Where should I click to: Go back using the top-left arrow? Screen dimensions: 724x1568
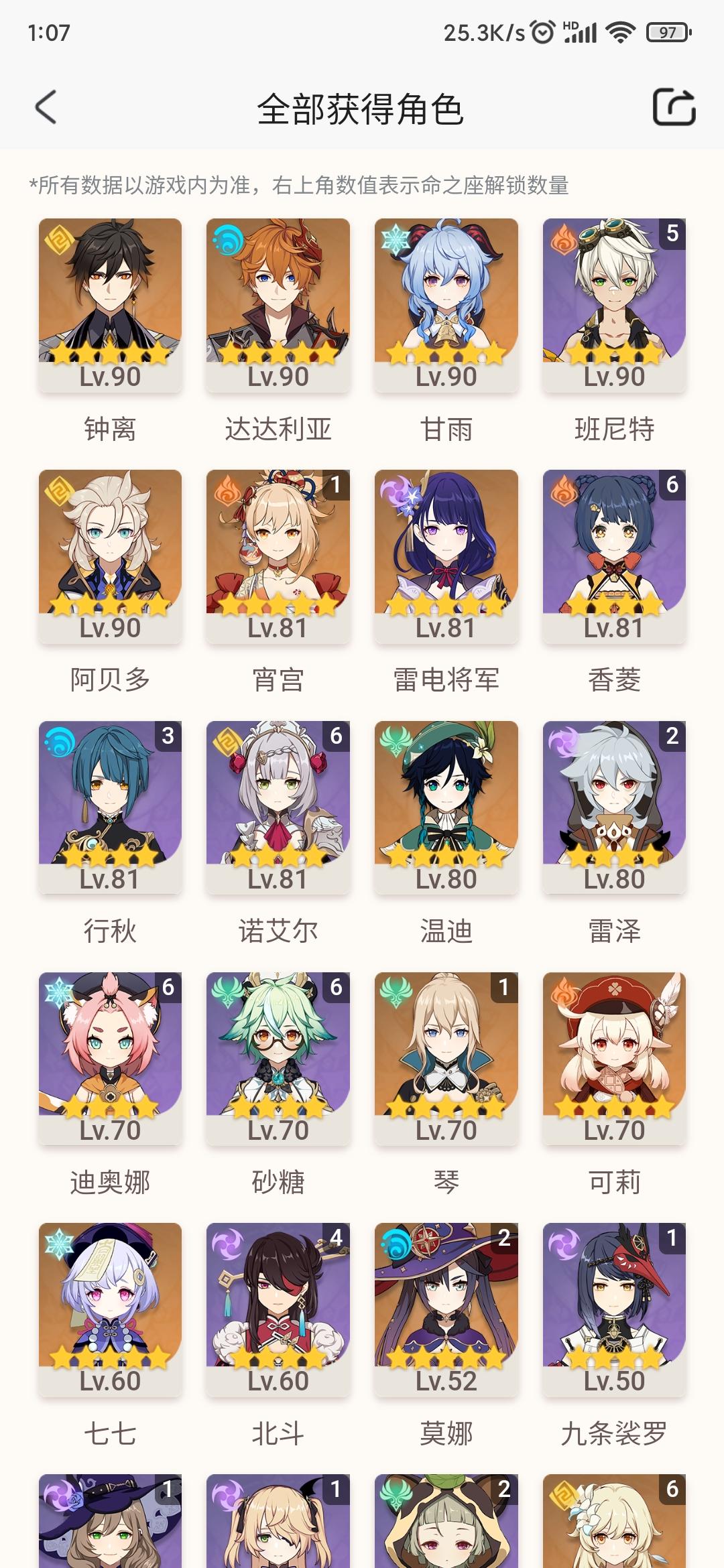pos(46,107)
